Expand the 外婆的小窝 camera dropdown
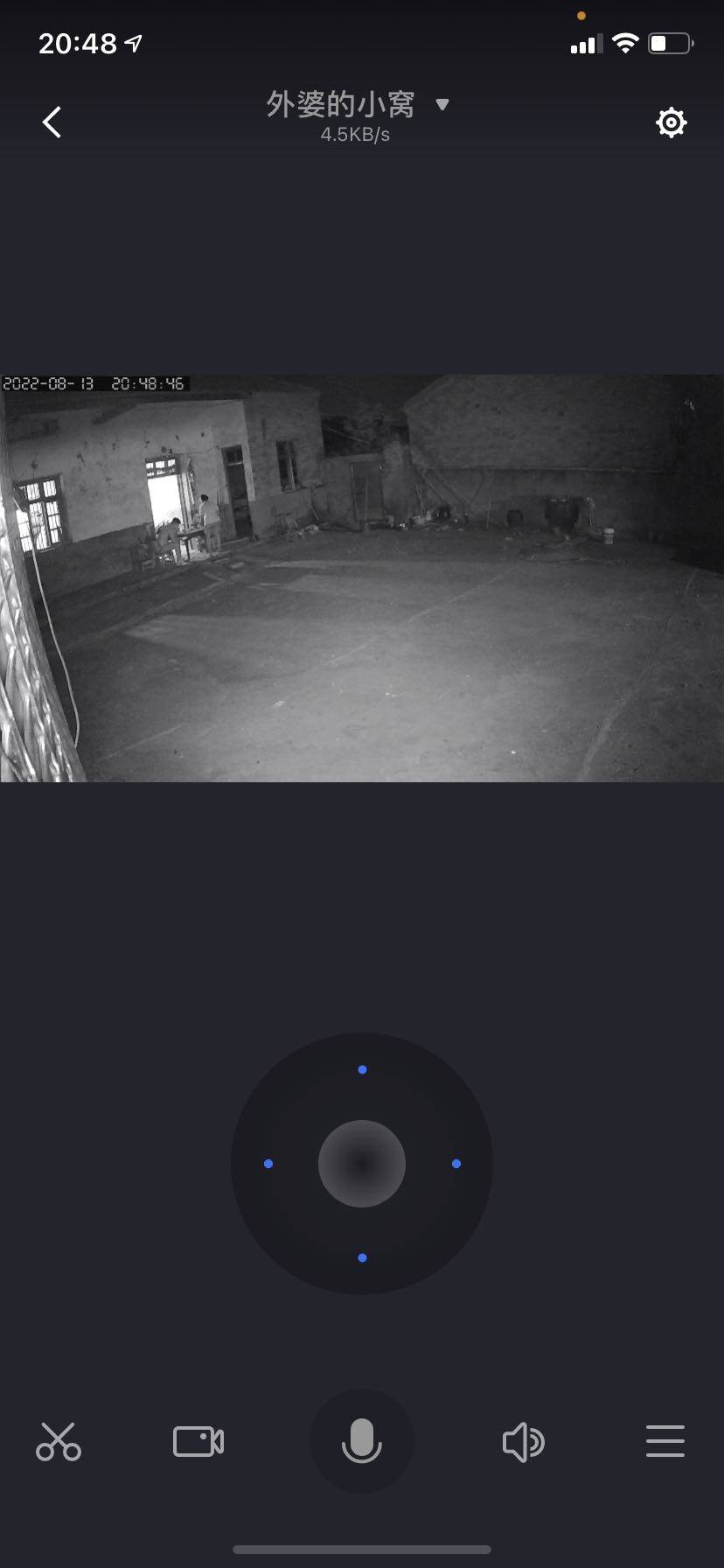 (x=442, y=105)
